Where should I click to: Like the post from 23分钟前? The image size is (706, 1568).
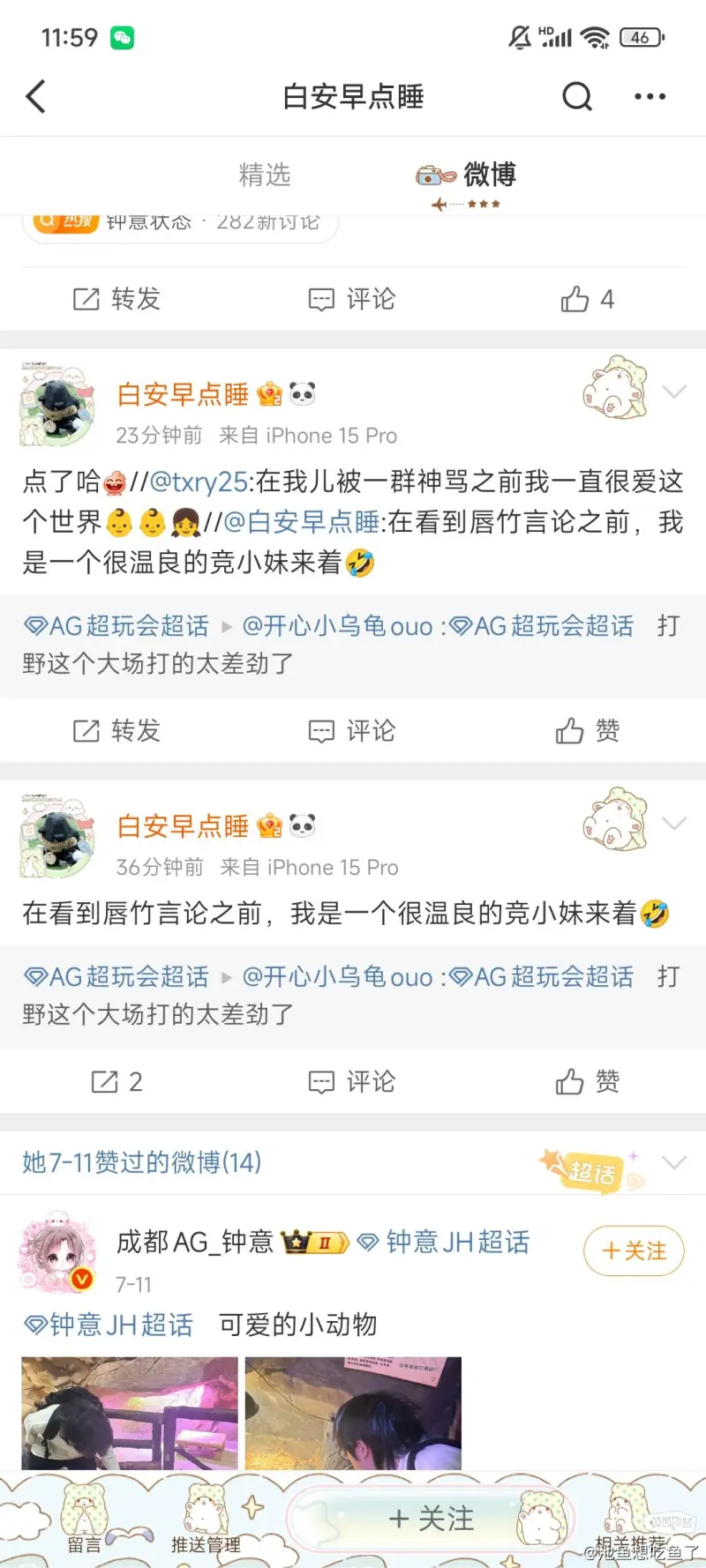point(588,731)
